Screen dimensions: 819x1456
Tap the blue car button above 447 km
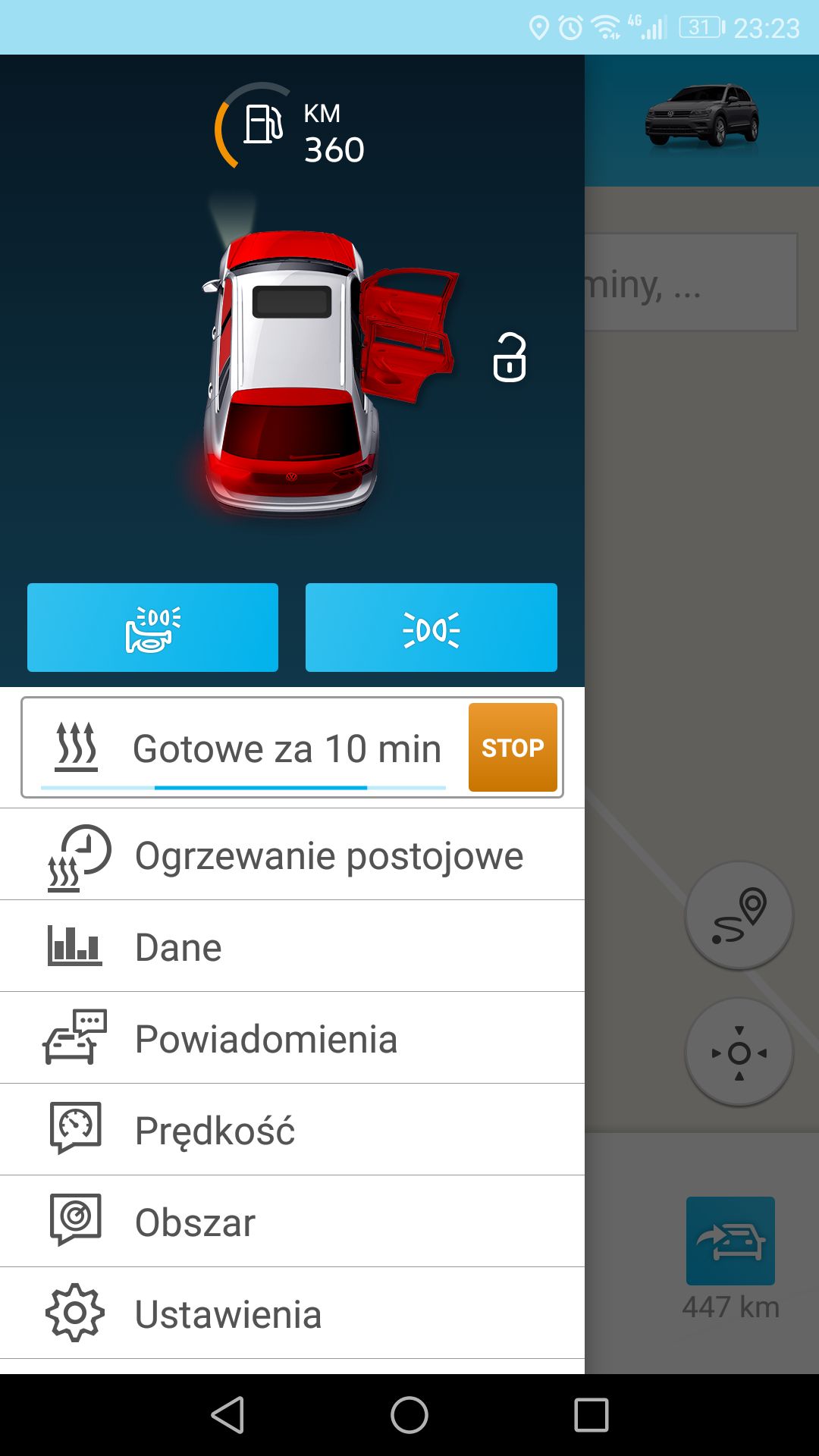730,1241
